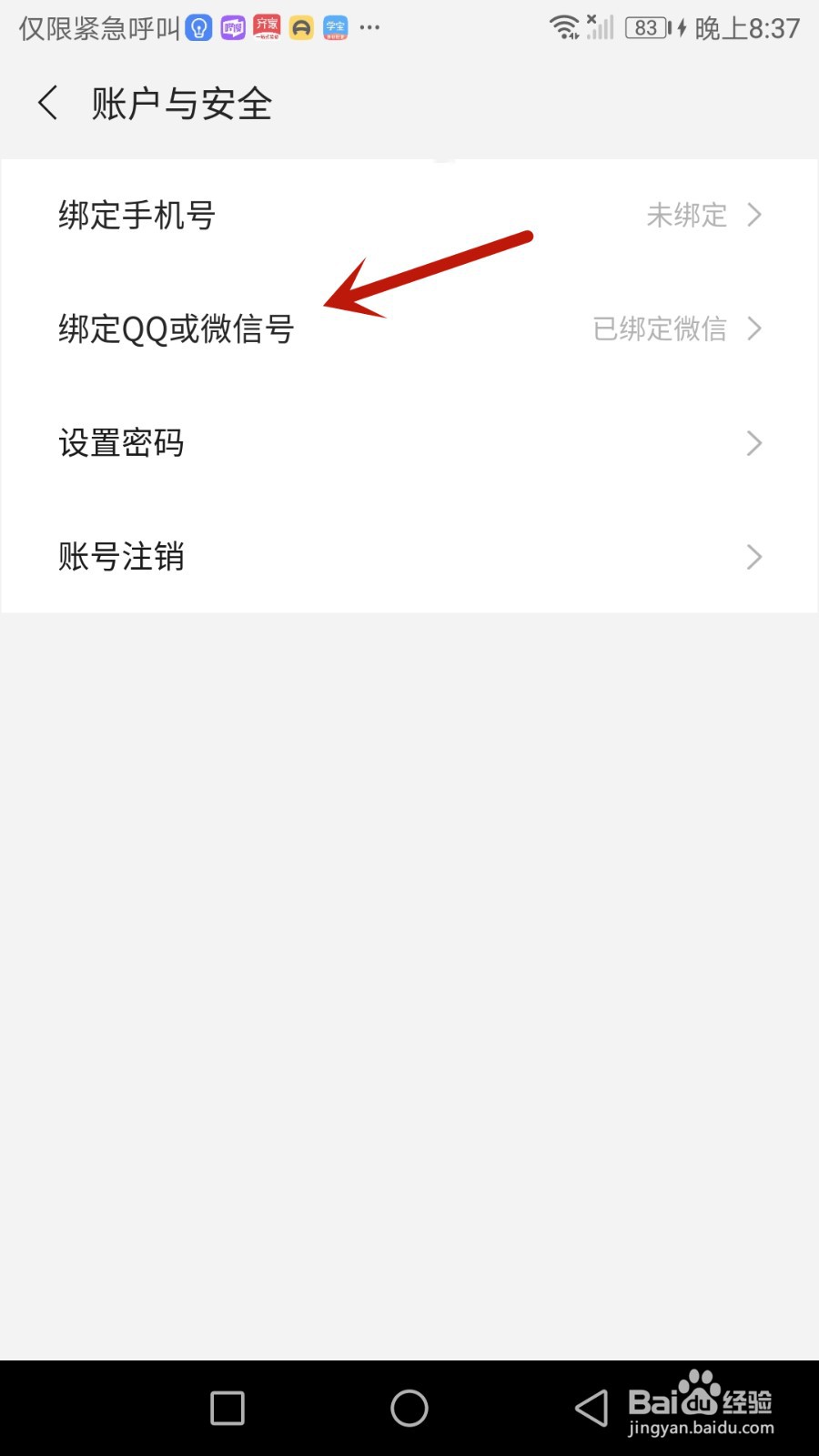Viewport: 819px width, 1456px height.
Task: Expand the 设置密码 row chevron
Action: tap(754, 443)
